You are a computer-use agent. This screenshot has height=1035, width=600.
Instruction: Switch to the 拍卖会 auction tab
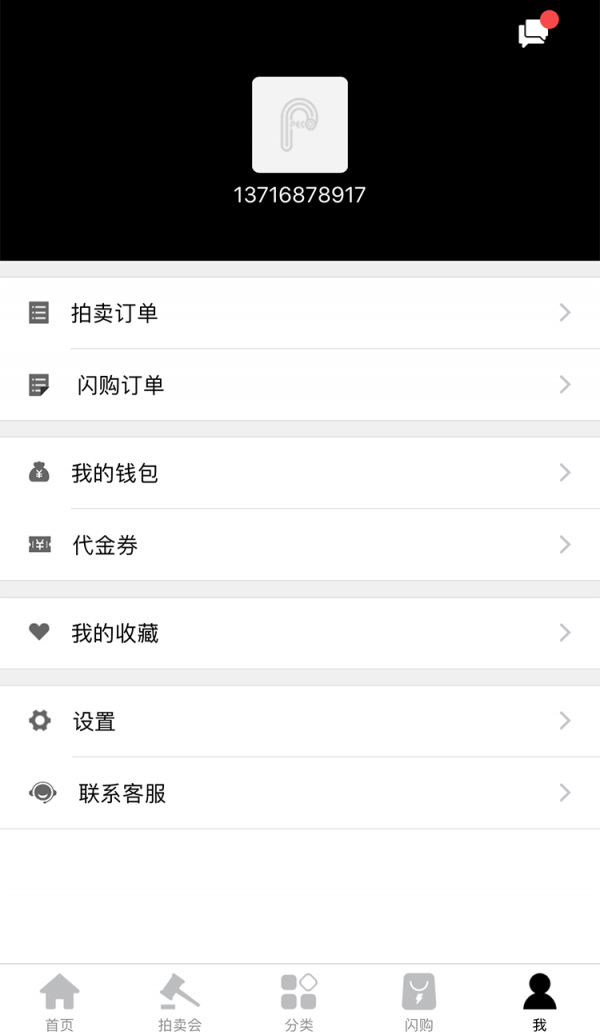click(x=180, y=1001)
